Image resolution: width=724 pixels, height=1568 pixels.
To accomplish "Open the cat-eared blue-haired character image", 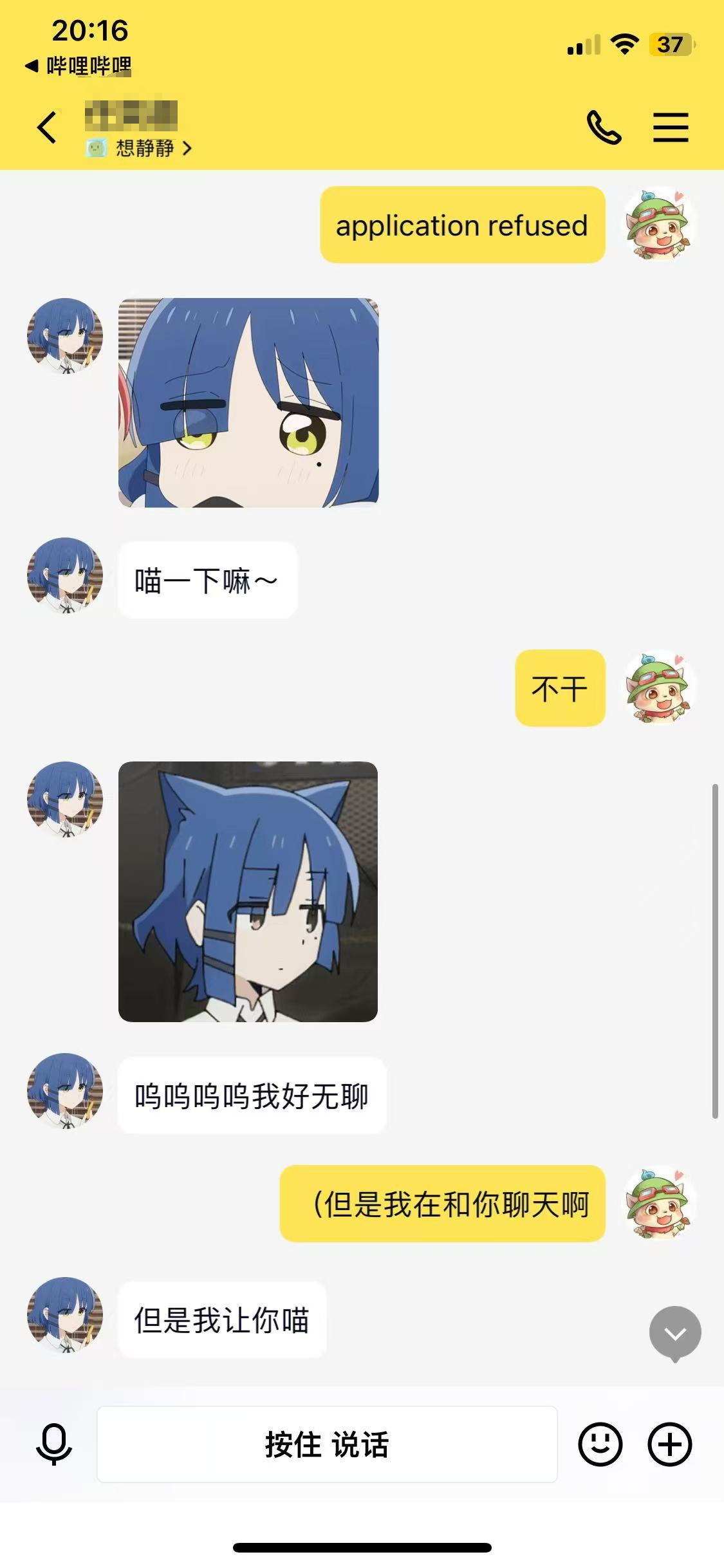I will click(x=248, y=891).
